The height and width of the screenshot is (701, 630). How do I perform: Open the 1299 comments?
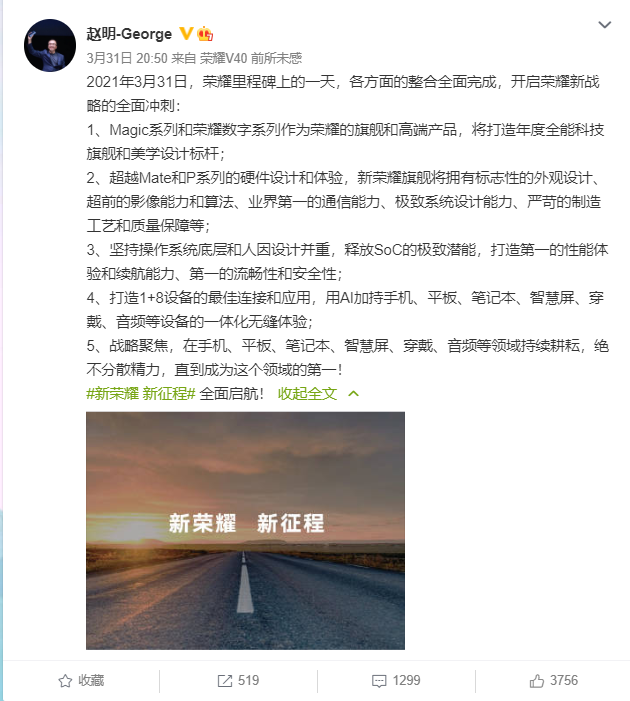395,680
